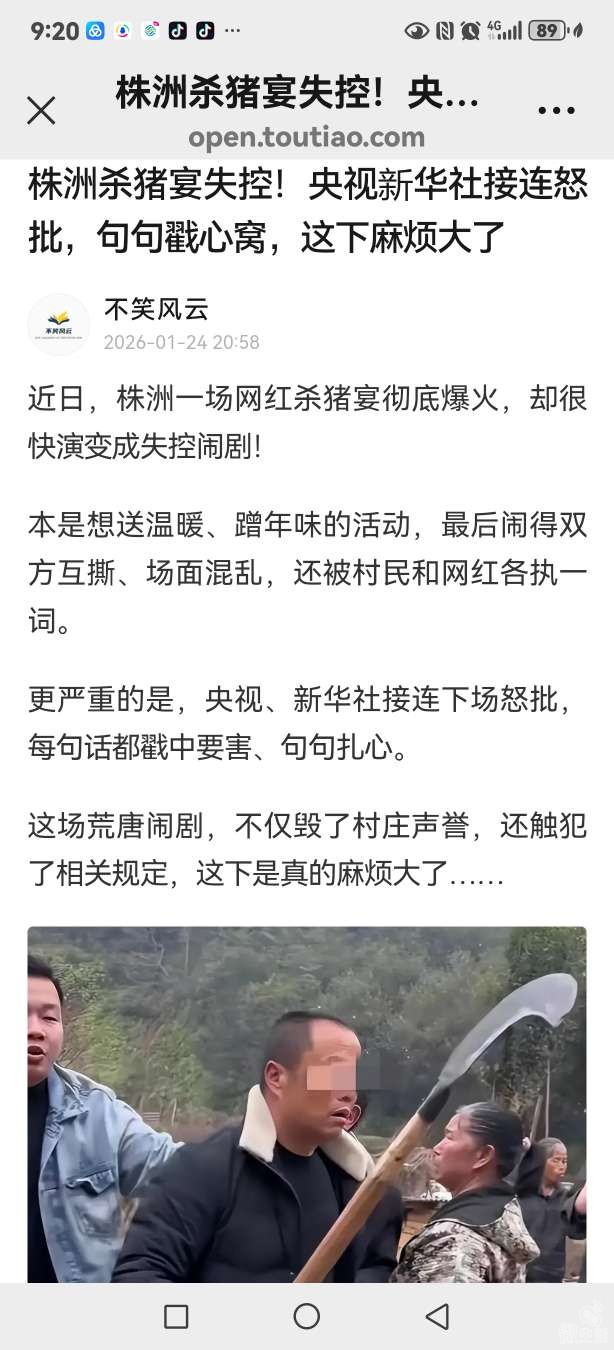The width and height of the screenshot is (614, 1350).
Task: Show recent apps via square button
Action: pyautogui.click(x=176, y=1316)
